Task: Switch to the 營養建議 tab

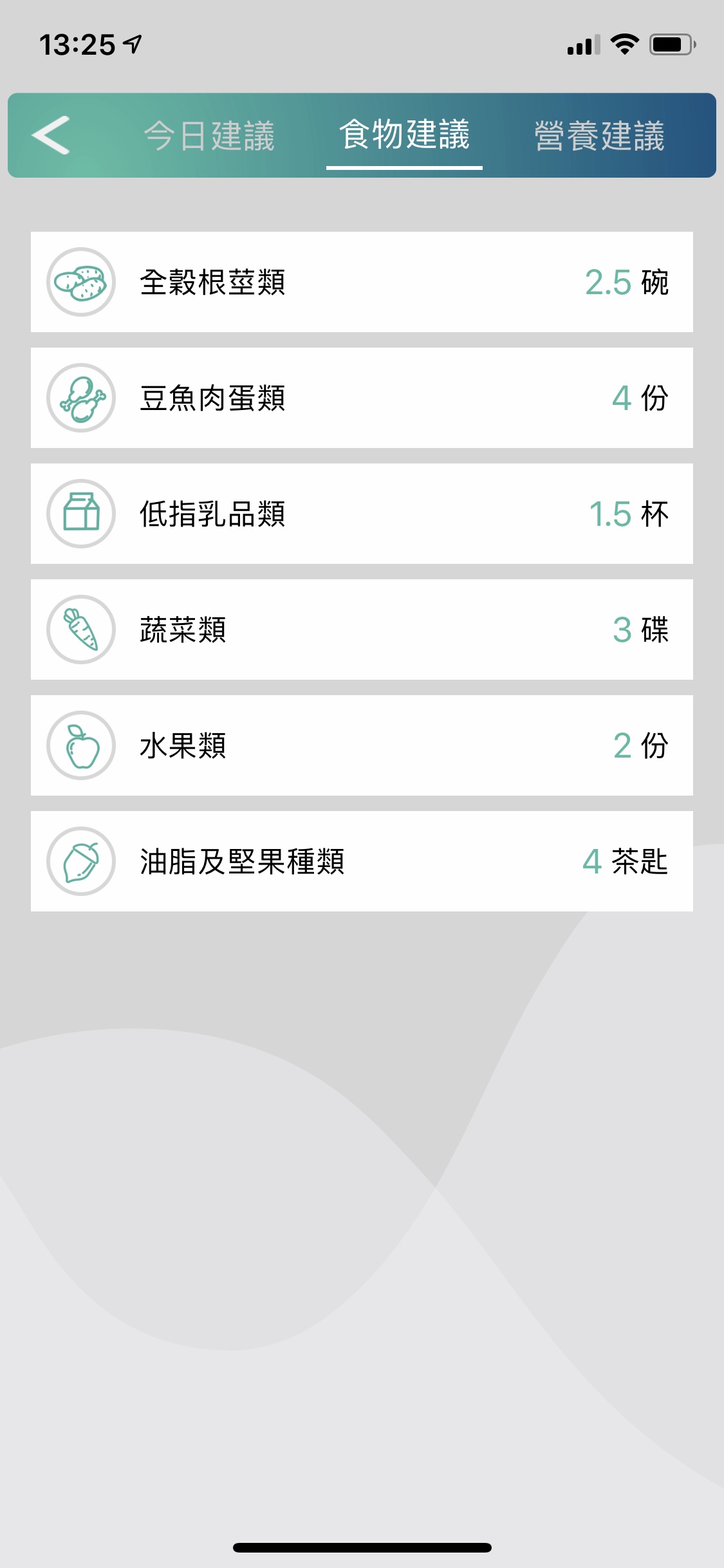Action: [599, 136]
